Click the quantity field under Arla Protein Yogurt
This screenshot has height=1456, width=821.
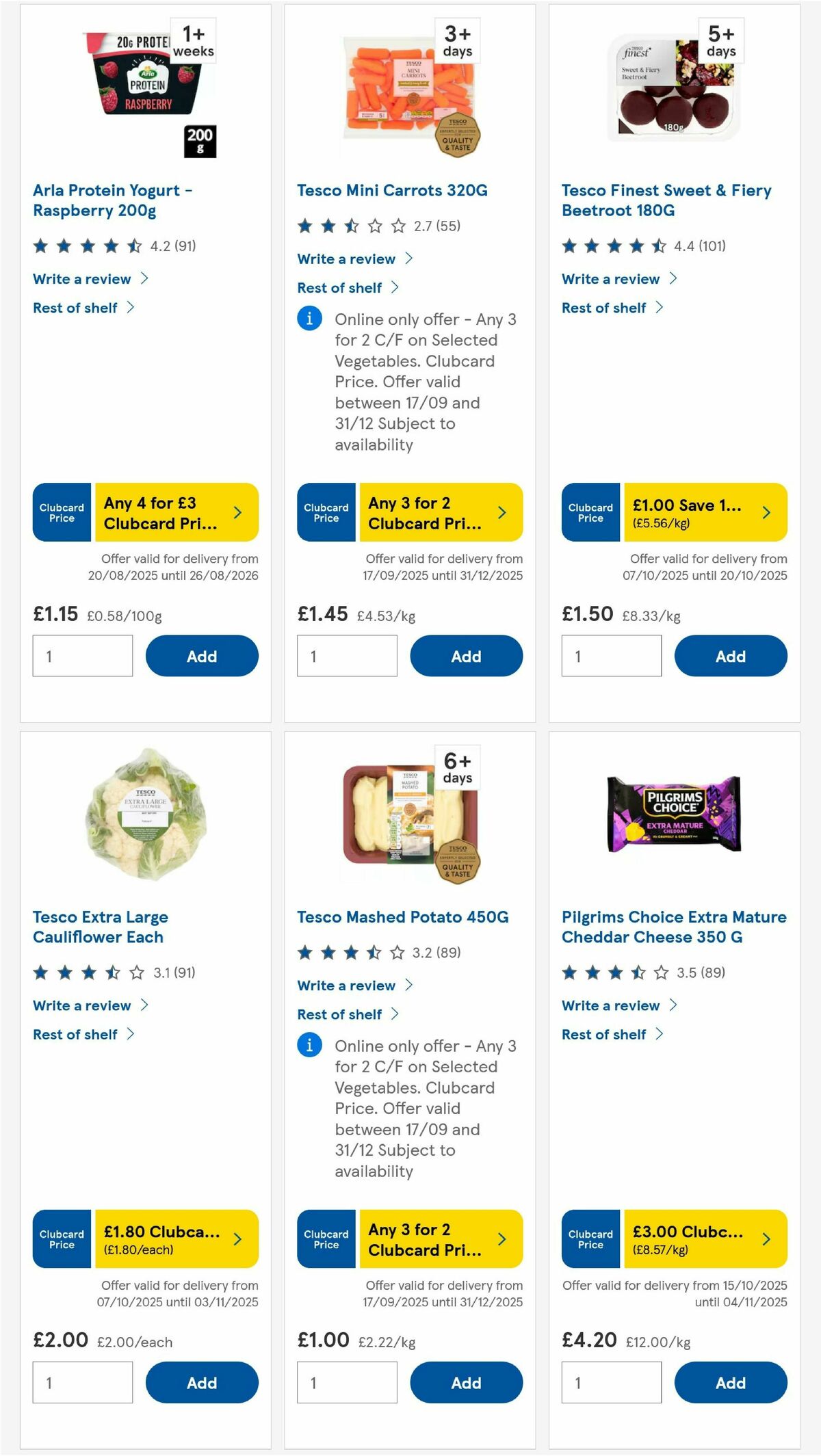[82, 655]
